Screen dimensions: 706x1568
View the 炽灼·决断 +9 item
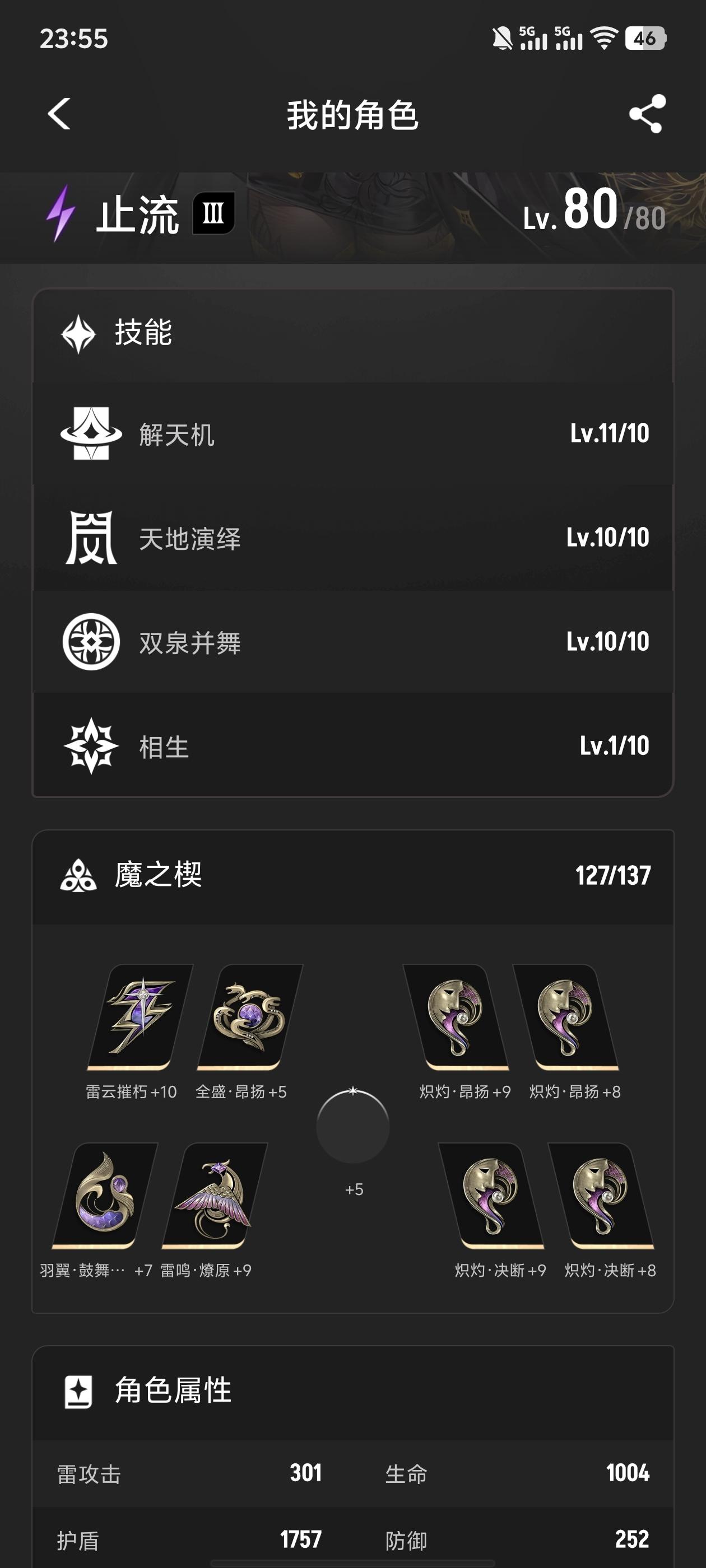[491, 1194]
